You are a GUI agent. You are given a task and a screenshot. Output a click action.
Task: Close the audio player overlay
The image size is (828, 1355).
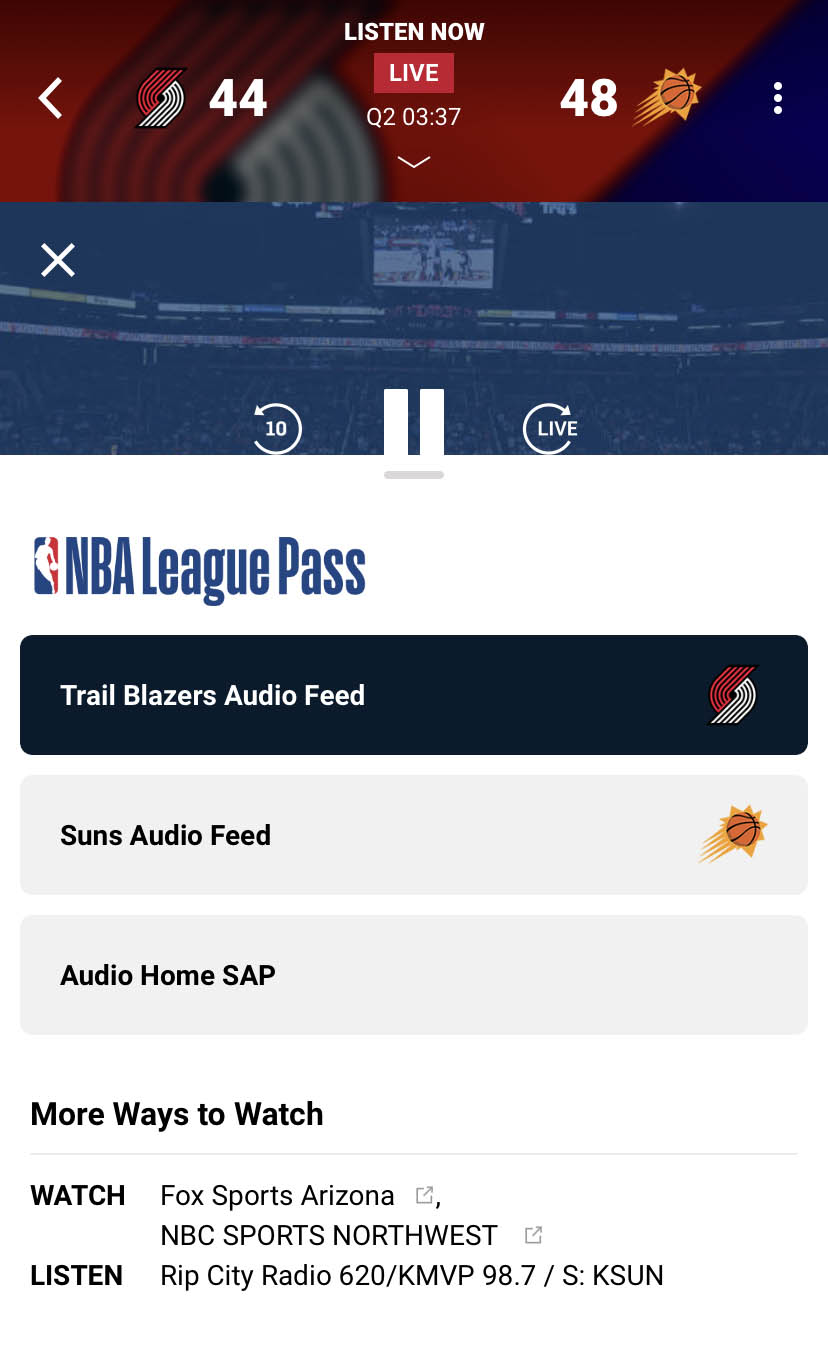(x=58, y=260)
